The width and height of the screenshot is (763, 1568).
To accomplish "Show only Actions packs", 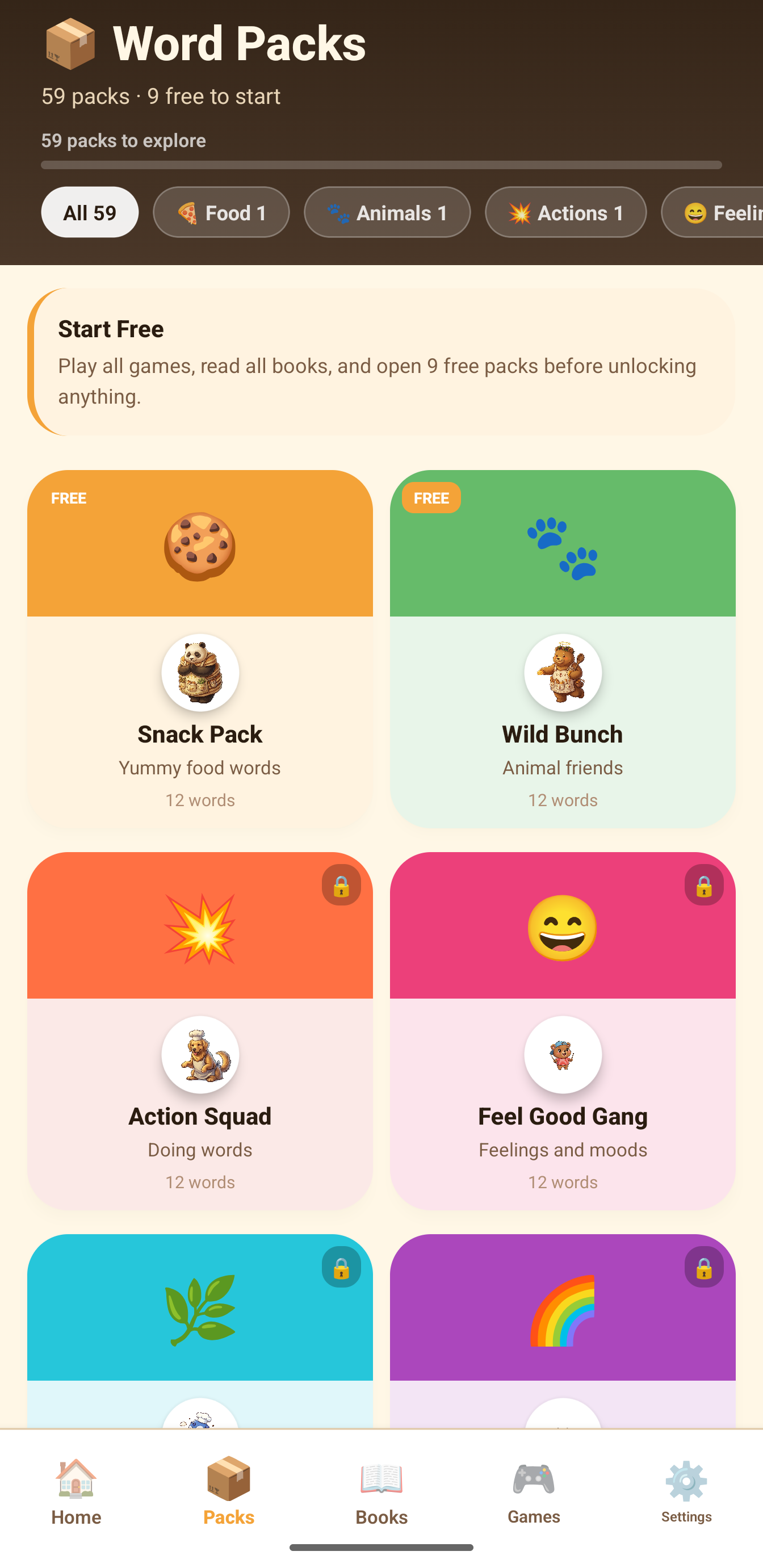I will (565, 212).
